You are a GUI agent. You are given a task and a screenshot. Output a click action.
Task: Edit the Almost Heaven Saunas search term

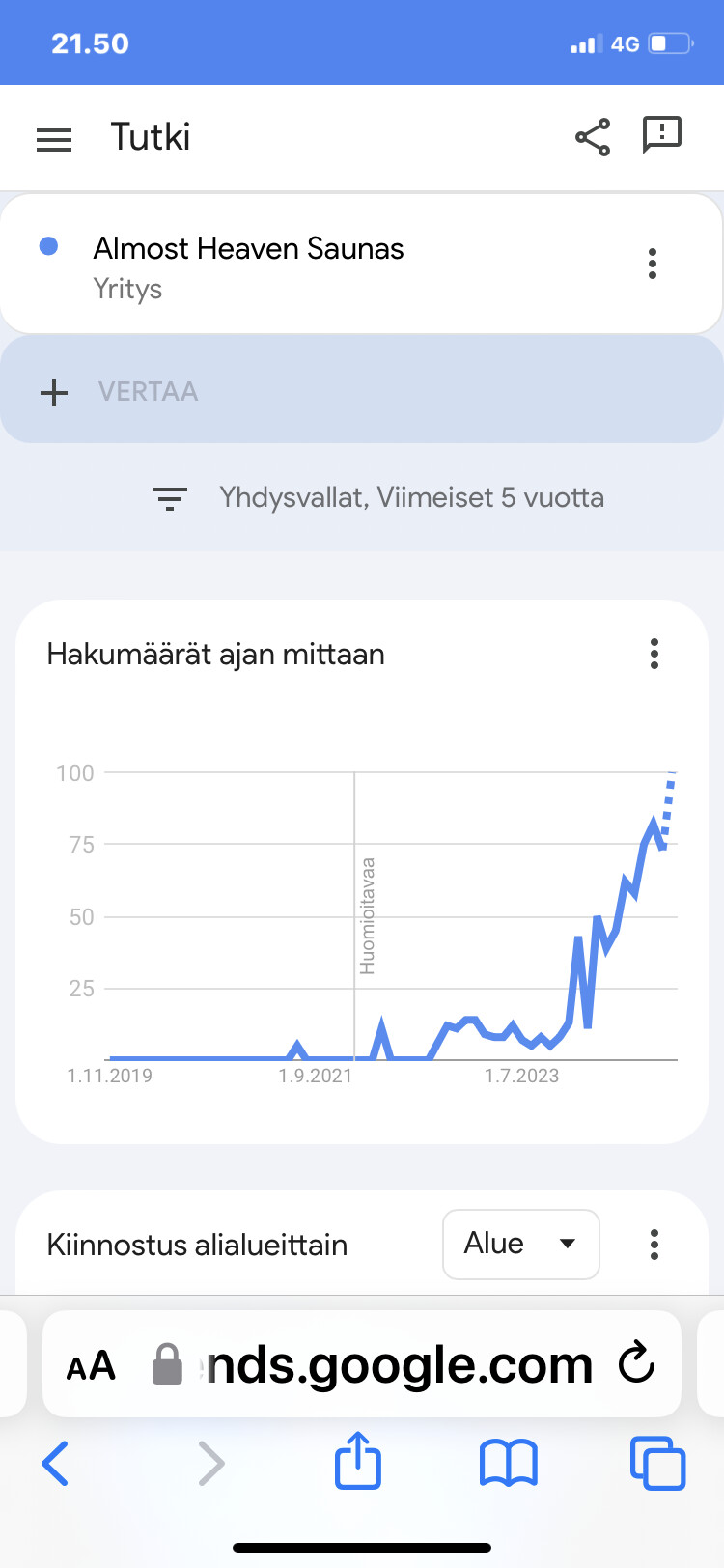coord(248,249)
